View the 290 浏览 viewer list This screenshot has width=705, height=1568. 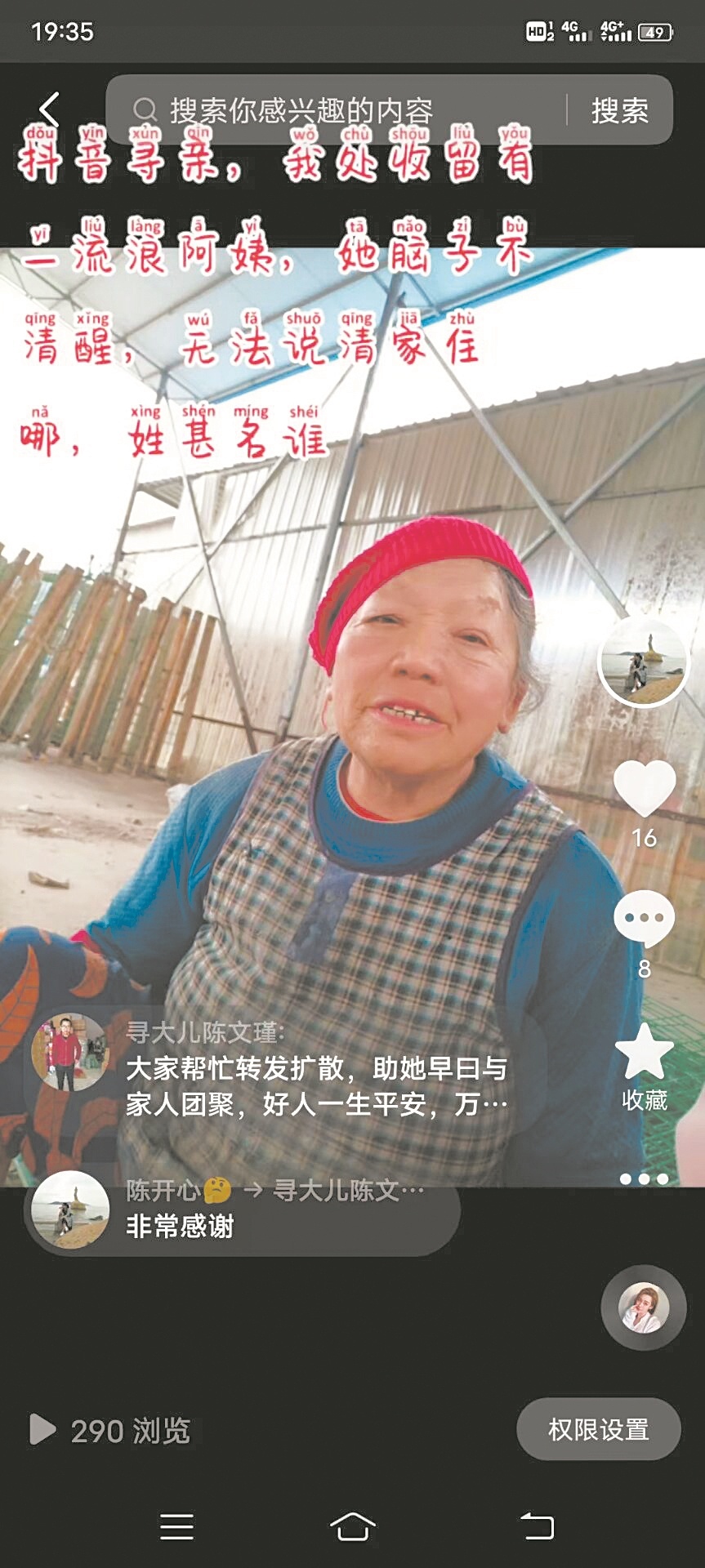(110, 1430)
